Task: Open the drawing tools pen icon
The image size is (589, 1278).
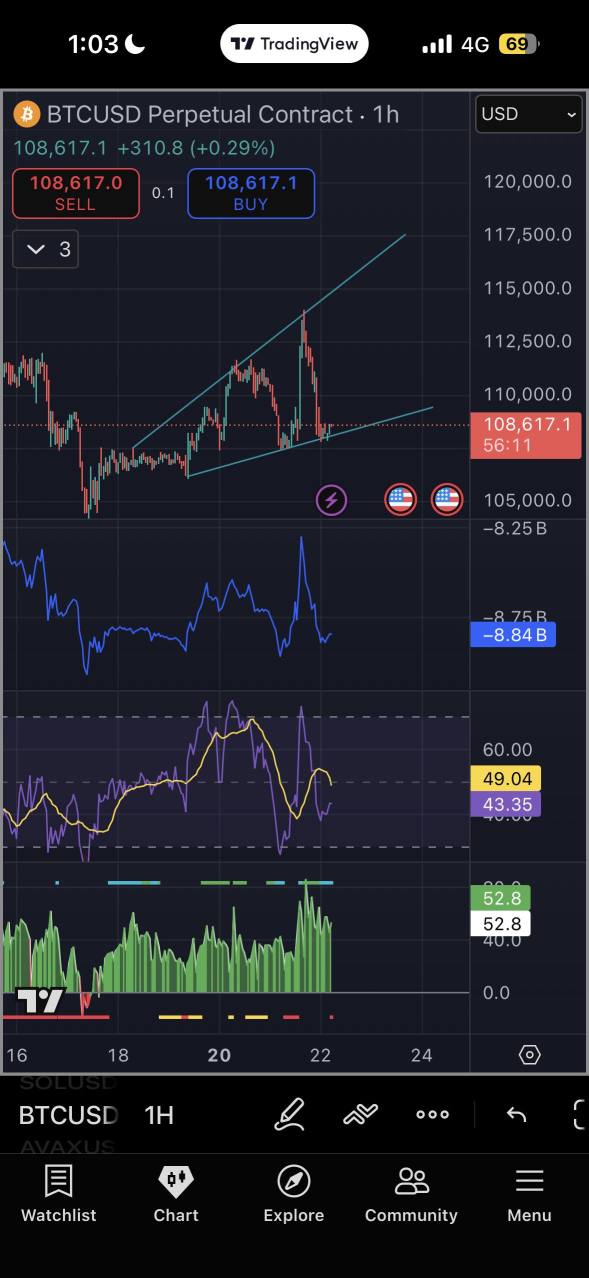Action: coord(289,1114)
